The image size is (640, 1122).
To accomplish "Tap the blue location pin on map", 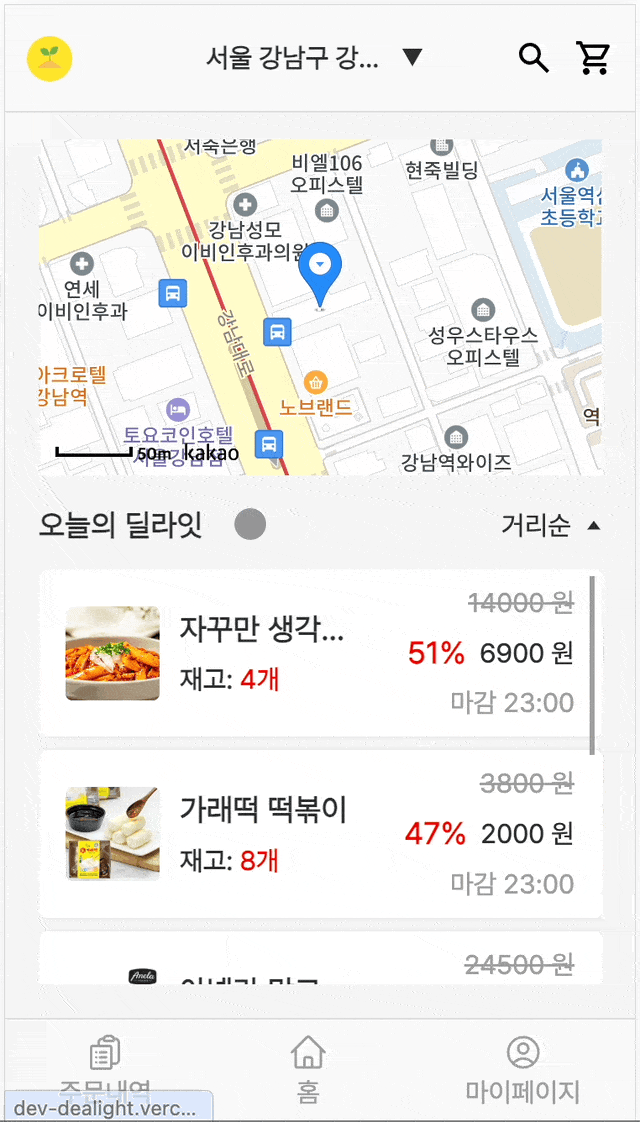I will tap(320, 270).
